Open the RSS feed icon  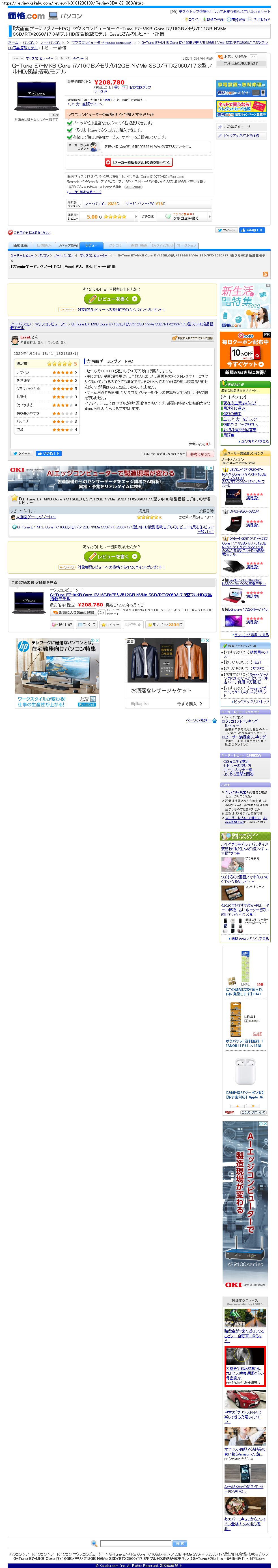(x=265, y=274)
